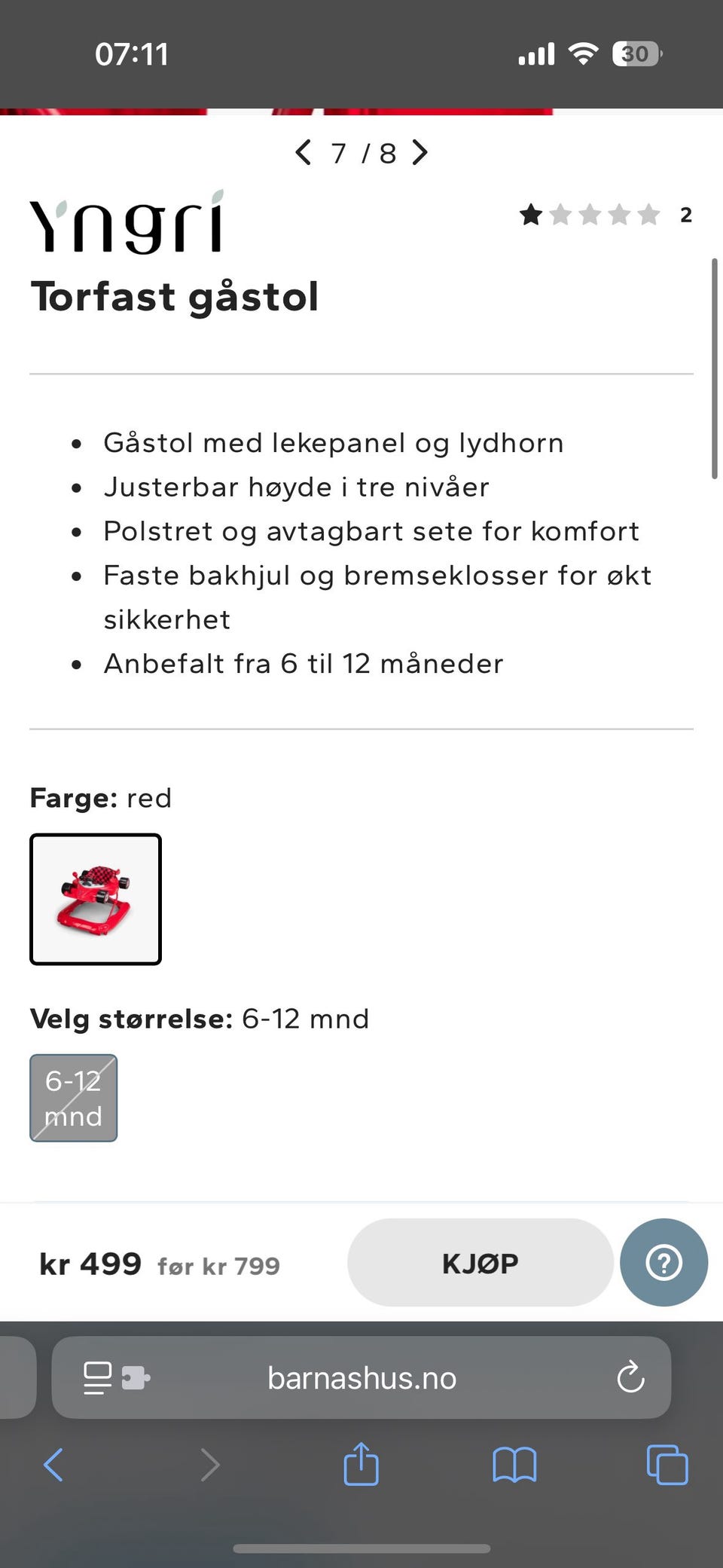
Task: Go to the next product image
Action: pyautogui.click(x=420, y=152)
